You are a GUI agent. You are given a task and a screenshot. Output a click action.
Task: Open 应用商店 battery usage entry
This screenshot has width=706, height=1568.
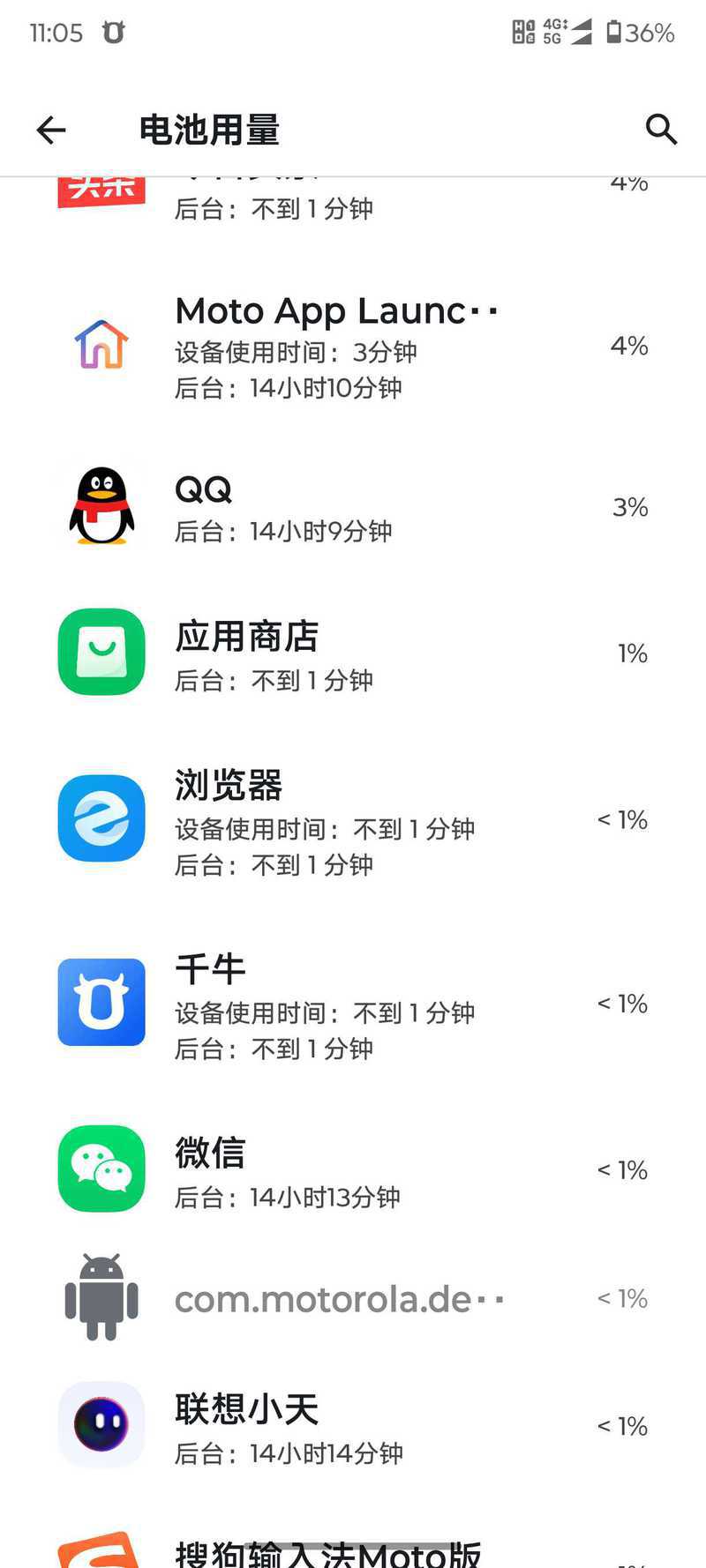point(353,654)
